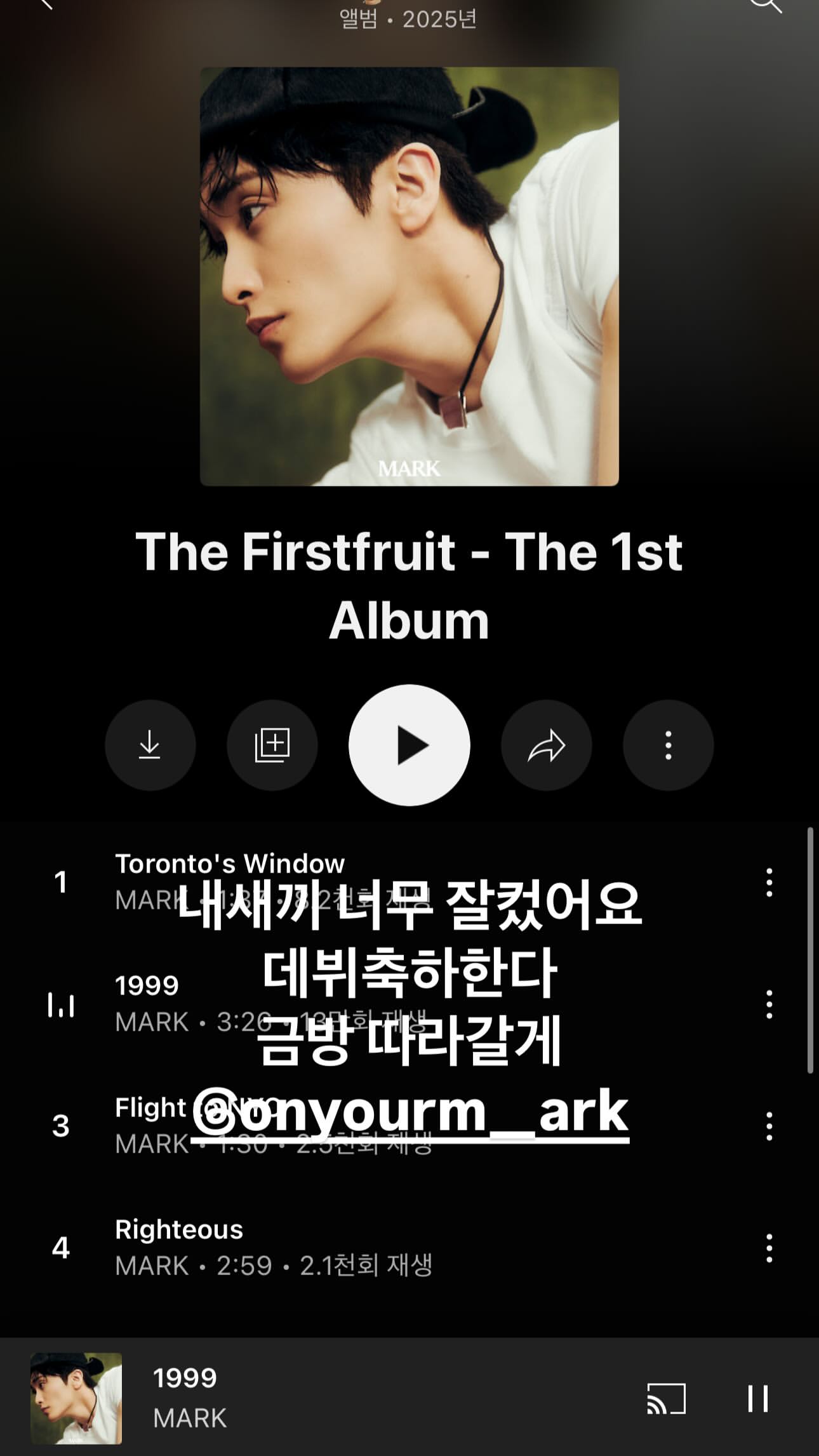Screen dimensions: 819x1456
Task: Play track 3 Flight to NYC
Action: [394, 1125]
